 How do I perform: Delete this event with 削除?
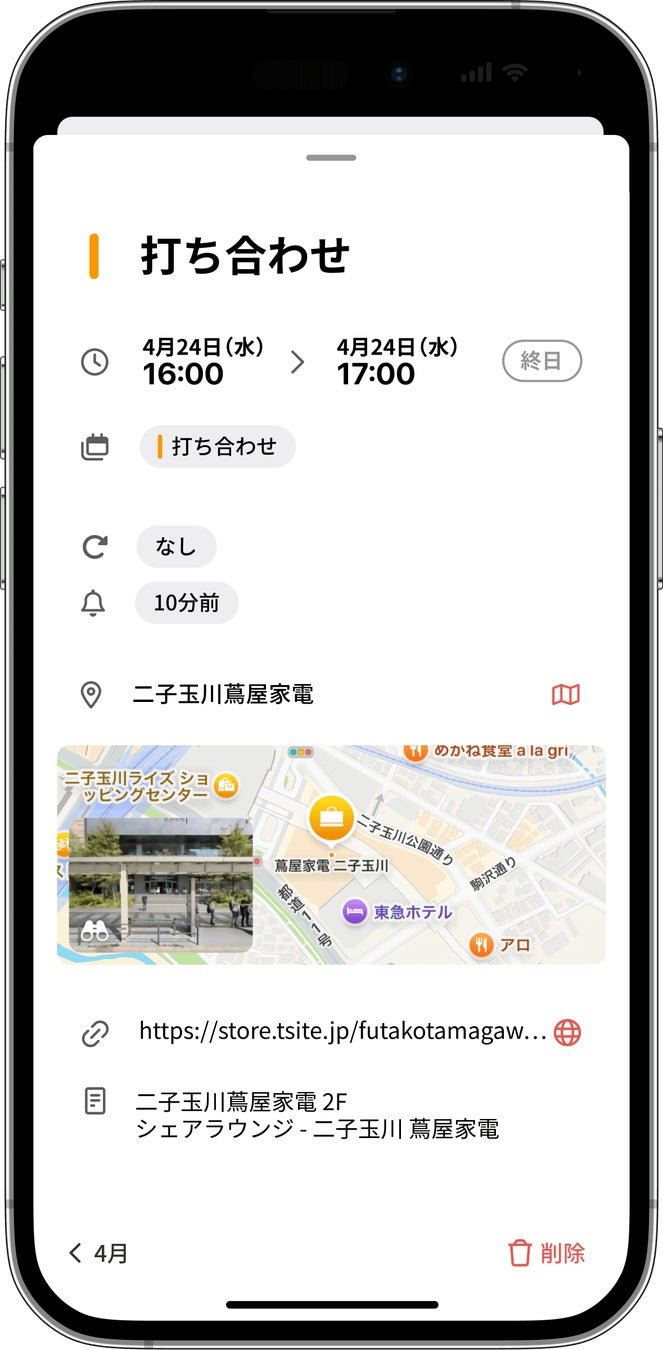(x=546, y=1253)
